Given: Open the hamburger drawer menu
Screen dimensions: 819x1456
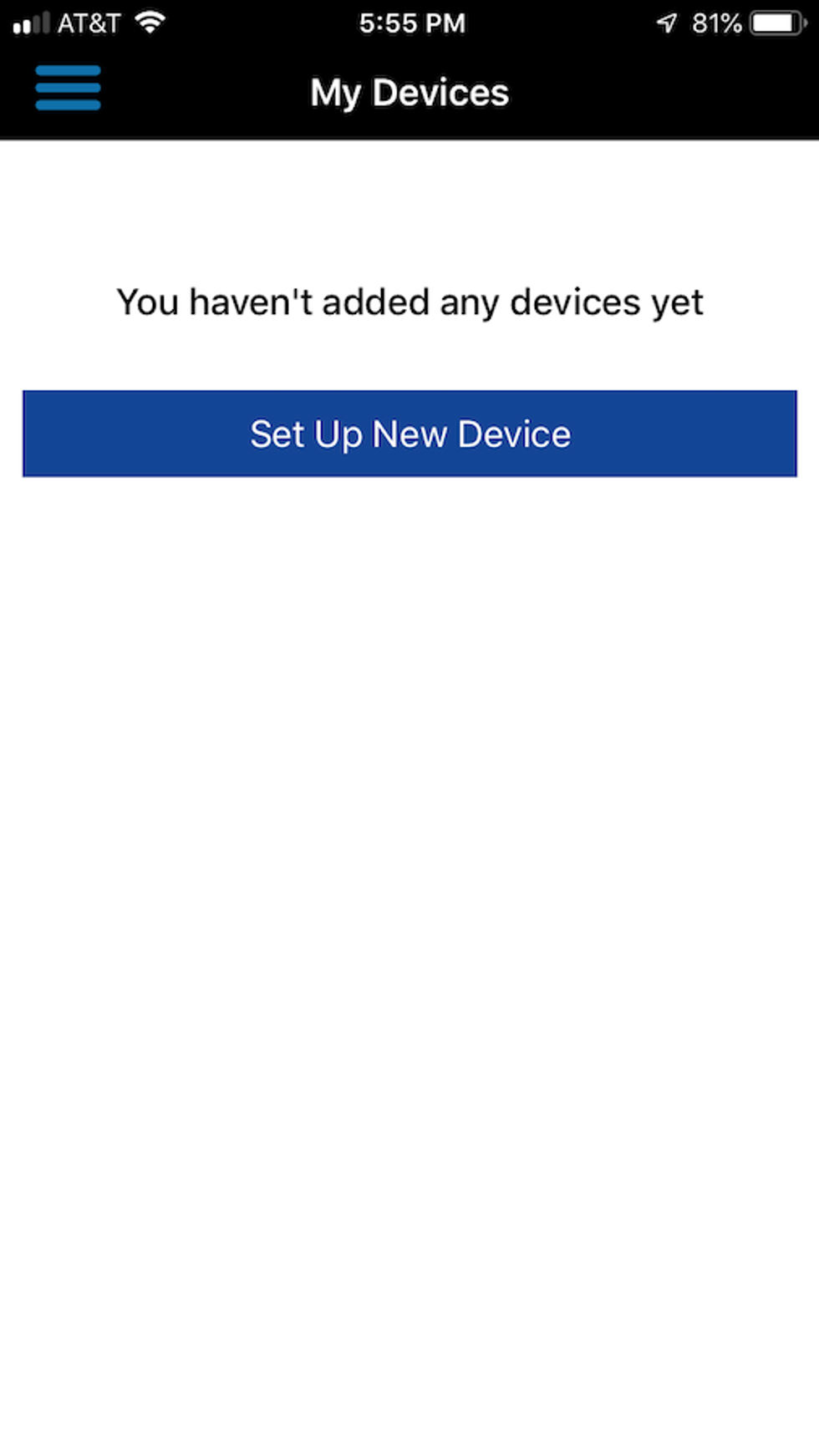Looking at the screenshot, I should coord(68,89).
